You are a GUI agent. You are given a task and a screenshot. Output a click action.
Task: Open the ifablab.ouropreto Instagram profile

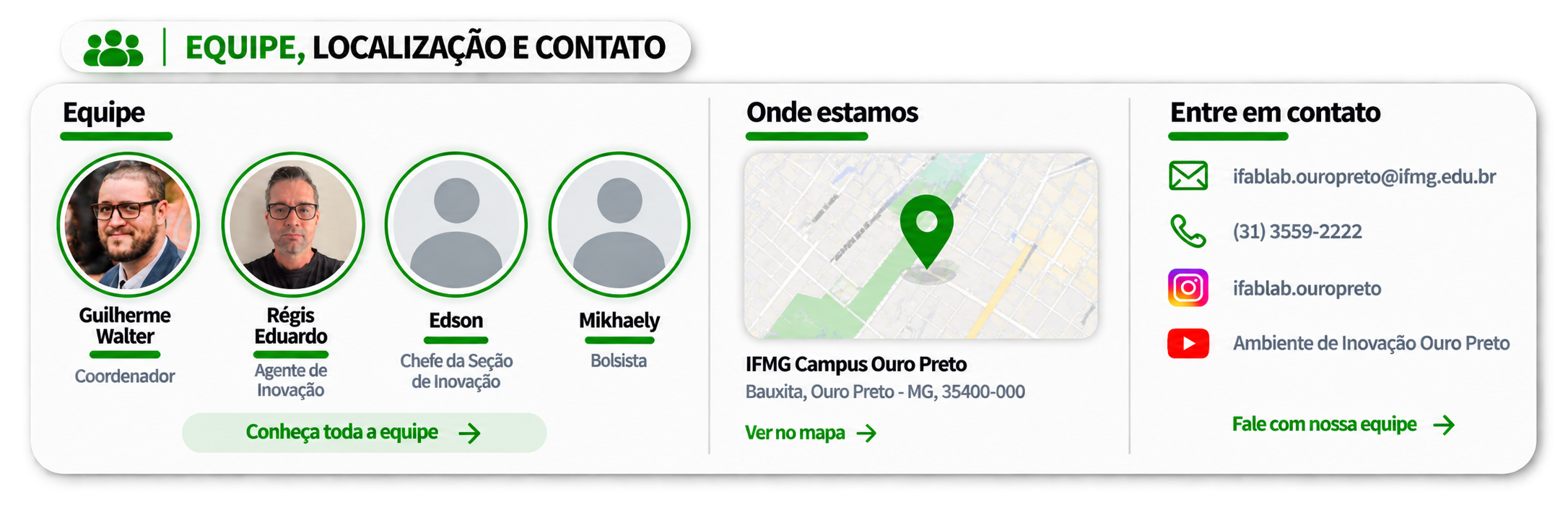(x=1307, y=288)
